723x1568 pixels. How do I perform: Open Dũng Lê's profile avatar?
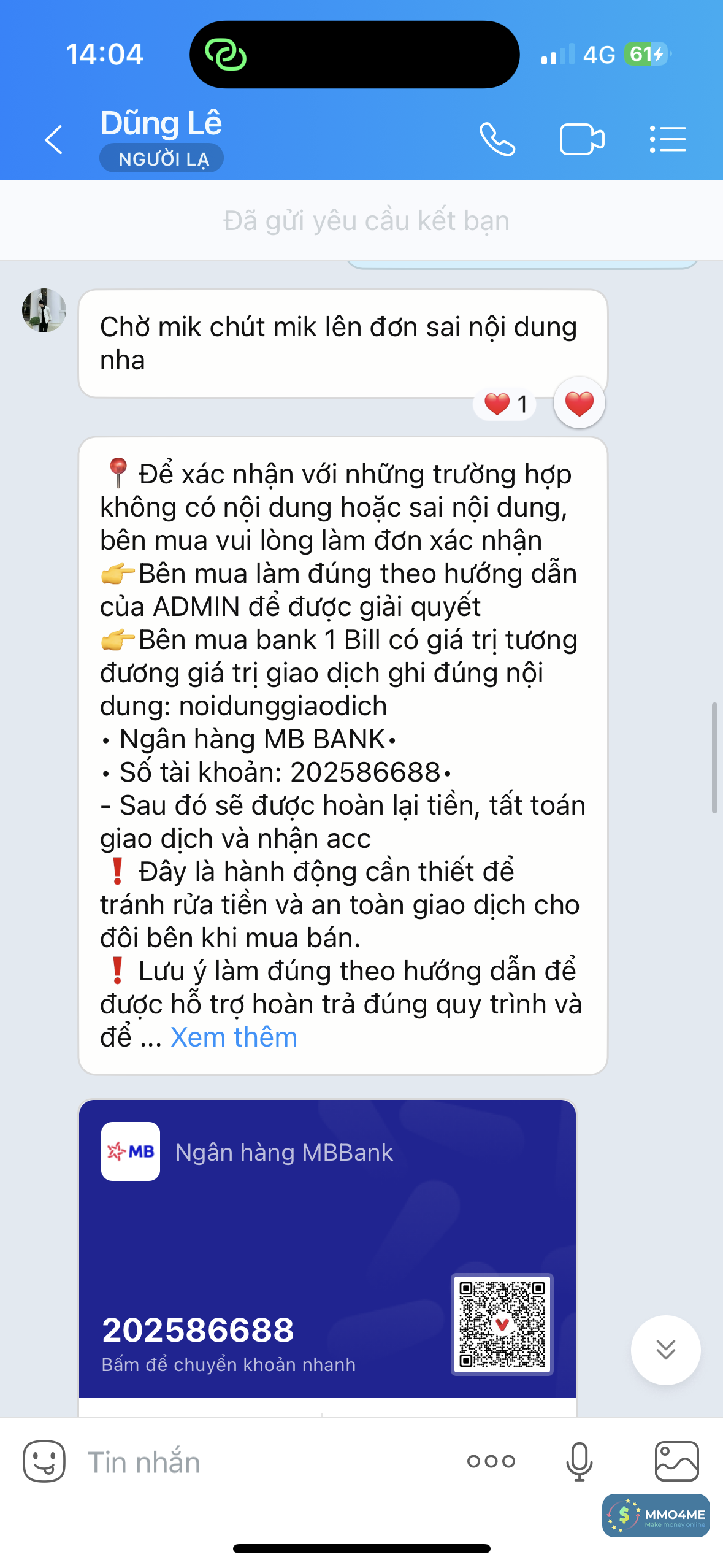pos(44,311)
